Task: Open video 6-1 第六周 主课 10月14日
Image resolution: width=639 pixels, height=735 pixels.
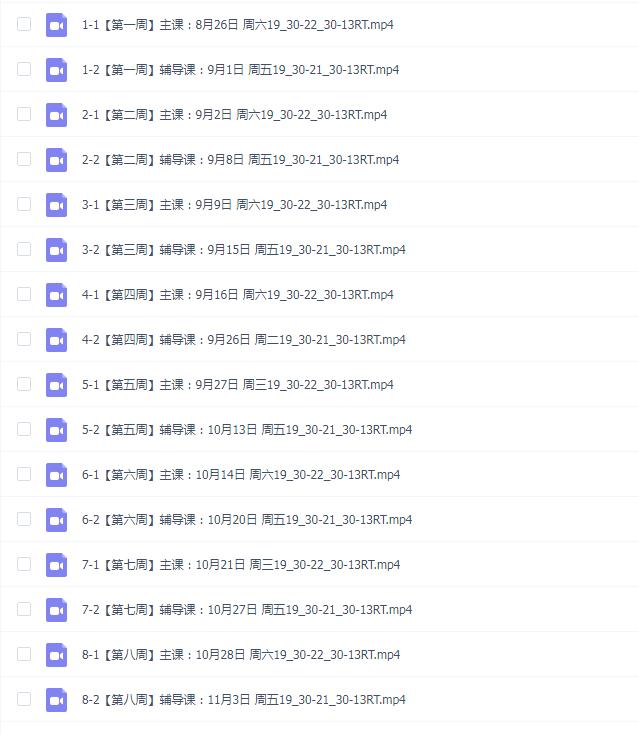Action: click(x=240, y=474)
